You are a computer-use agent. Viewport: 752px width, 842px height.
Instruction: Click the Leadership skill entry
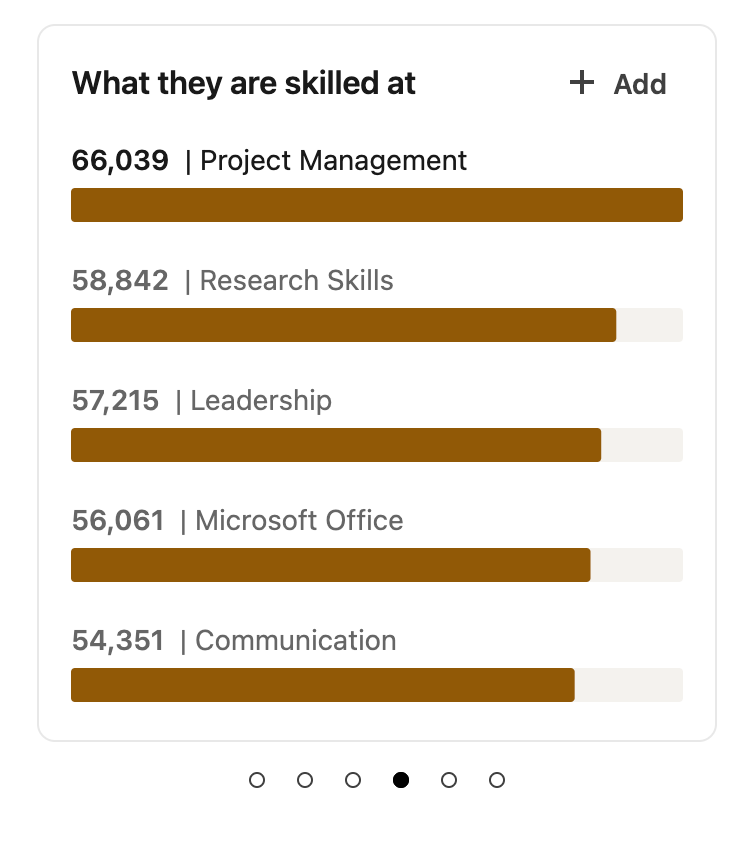(x=260, y=400)
